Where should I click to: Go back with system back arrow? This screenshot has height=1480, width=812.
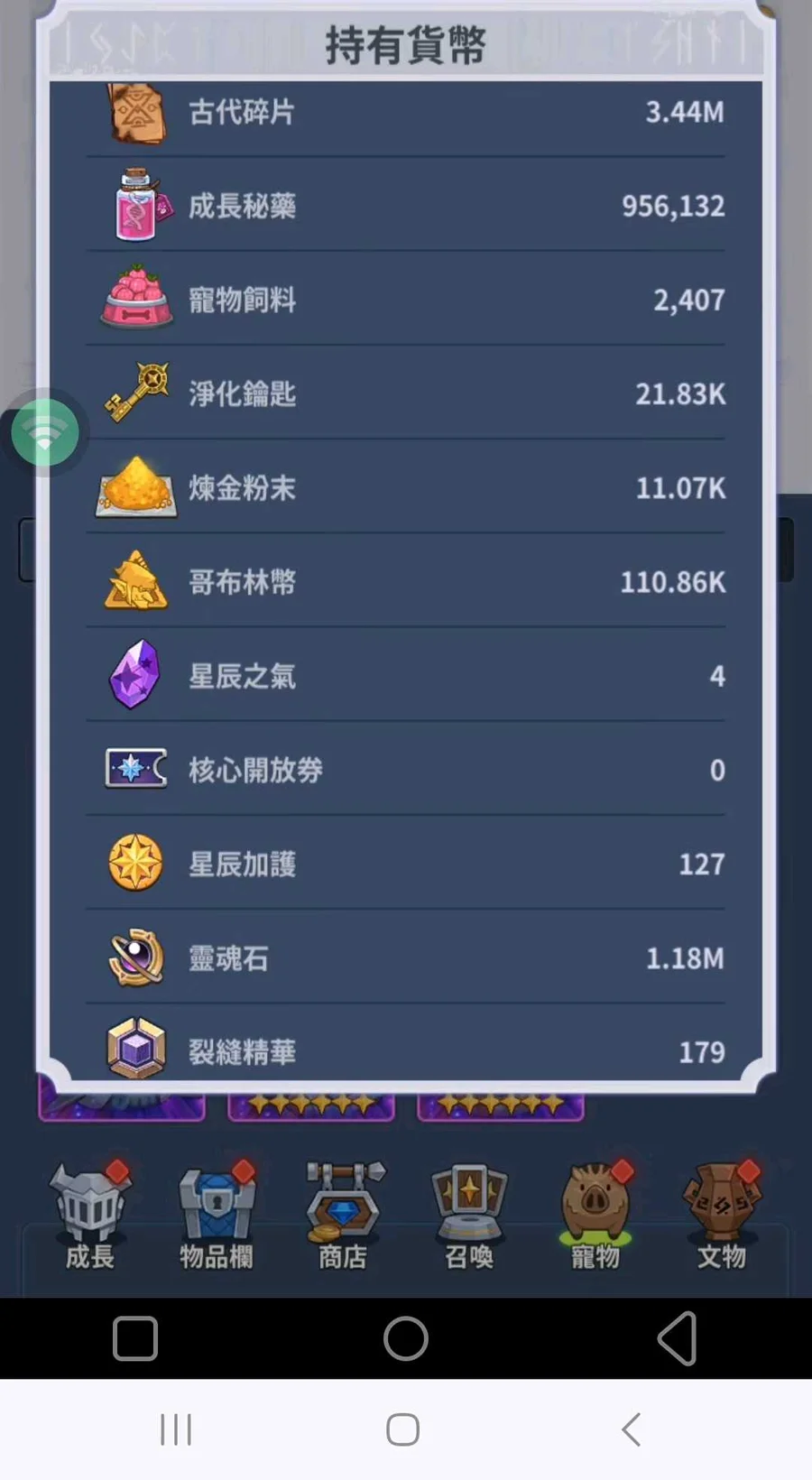coord(632,1429)
